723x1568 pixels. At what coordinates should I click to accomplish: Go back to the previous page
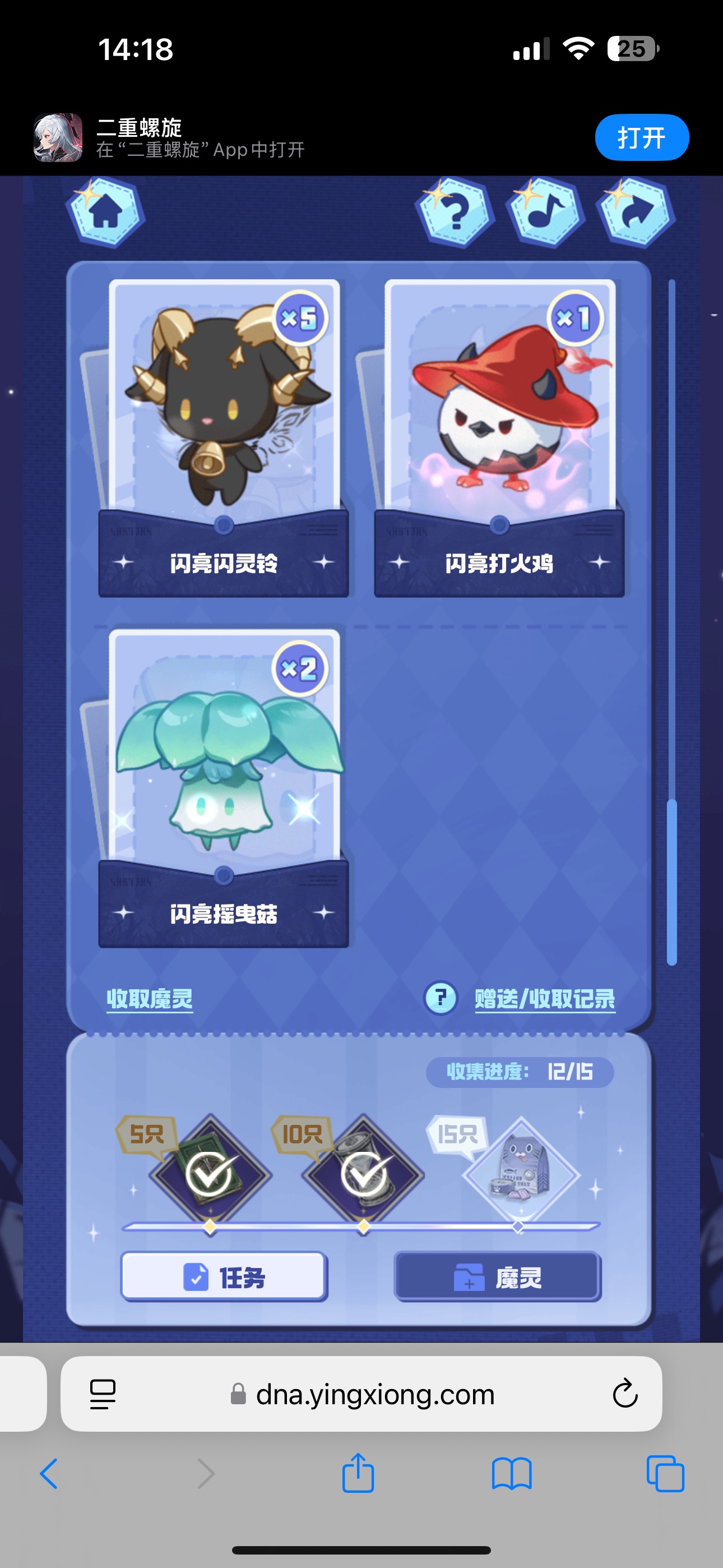click(x=49, y=1474)
